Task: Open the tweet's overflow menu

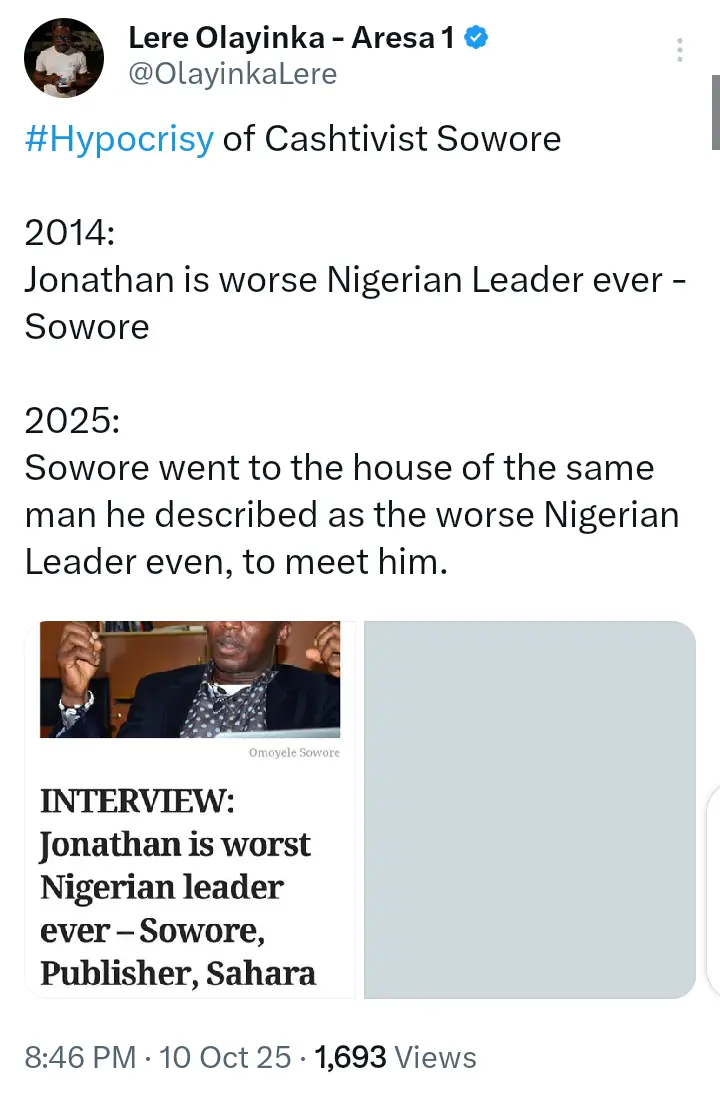Action: point(680,51)
